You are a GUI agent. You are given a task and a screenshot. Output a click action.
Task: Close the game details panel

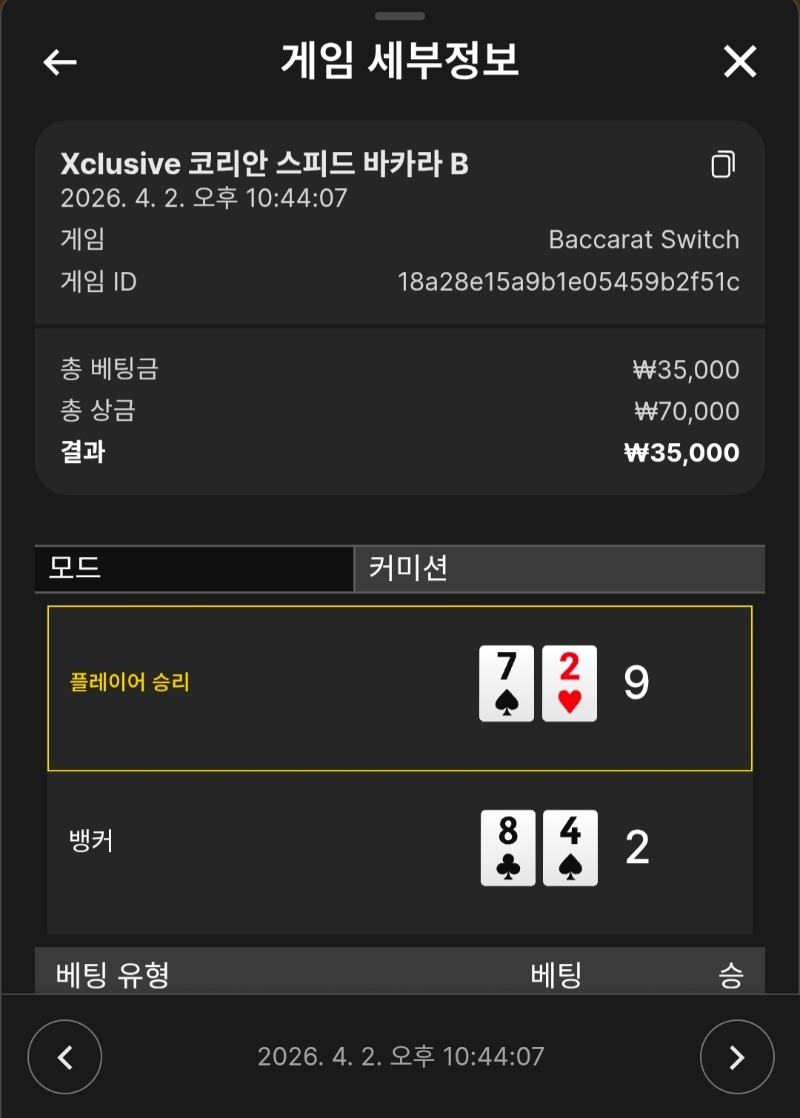[740, 62]
